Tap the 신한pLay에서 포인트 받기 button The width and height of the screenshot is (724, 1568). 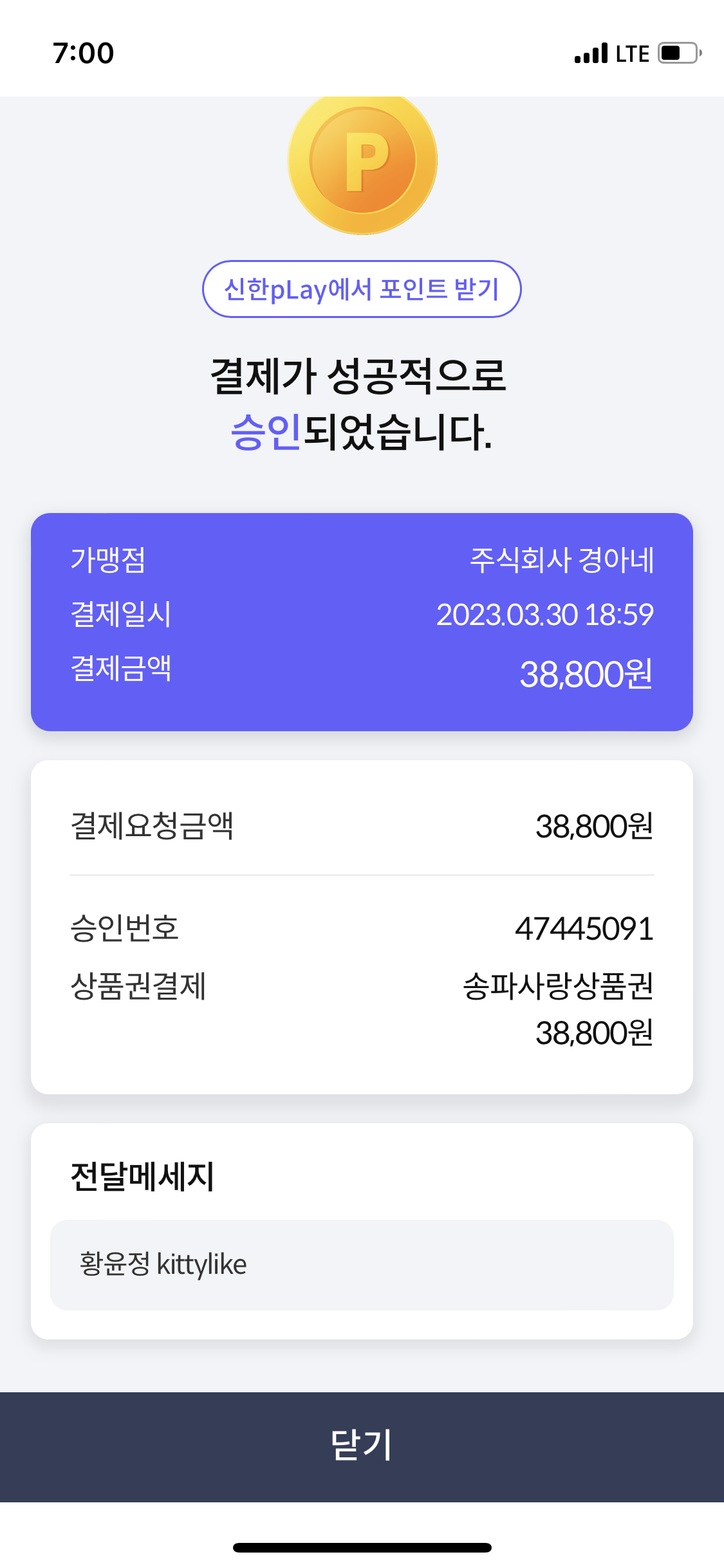point(362,289)
